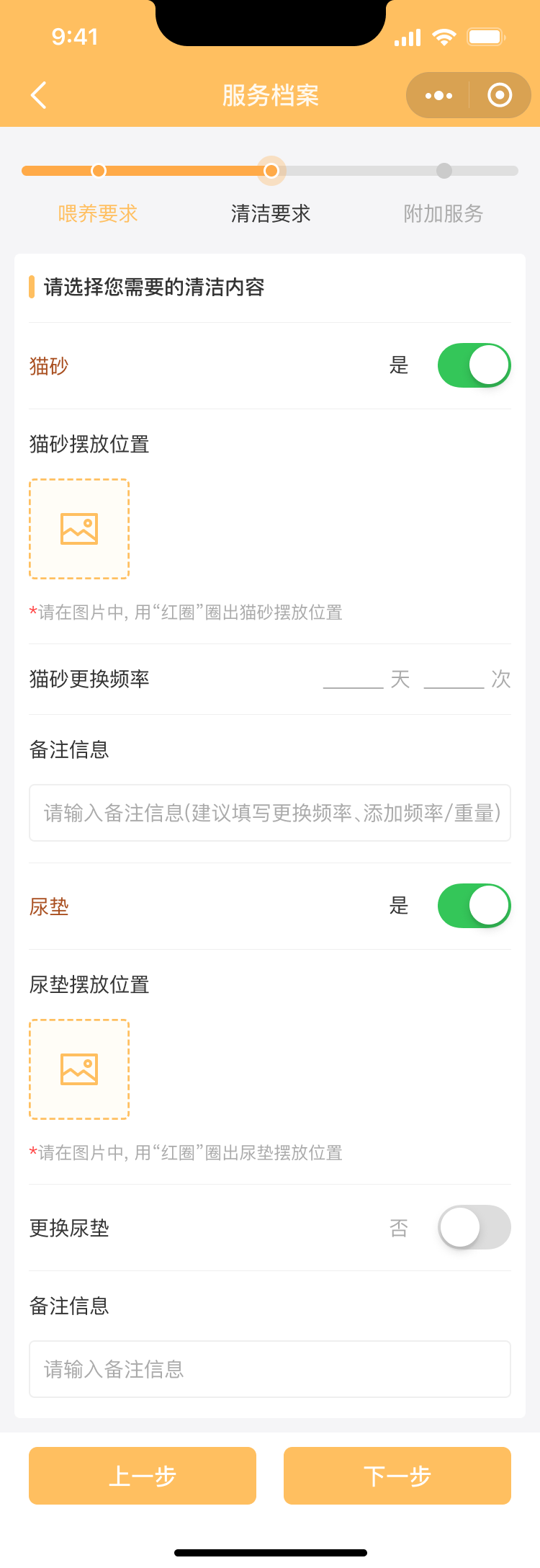
Task: Enter number of times for 猫砂更换频率
Action: tap(454, 679)
